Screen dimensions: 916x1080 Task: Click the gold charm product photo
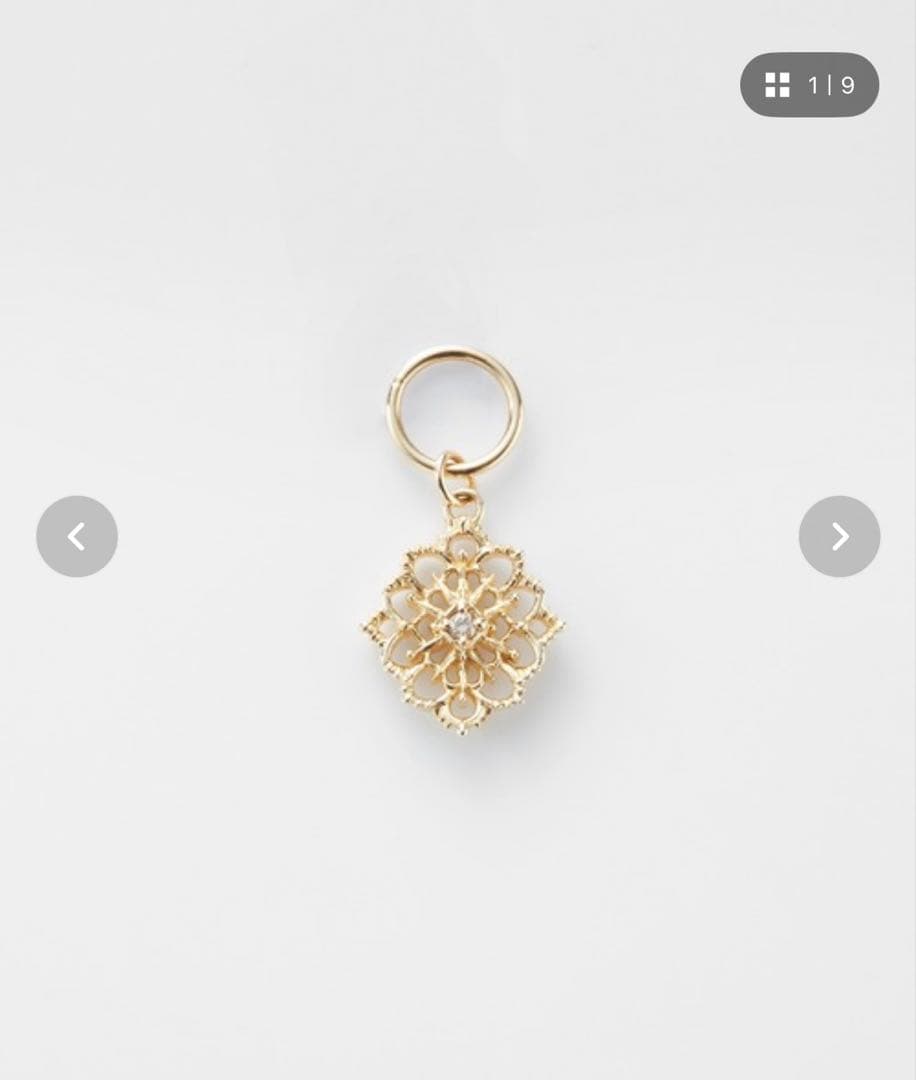(x=460, y=540)
